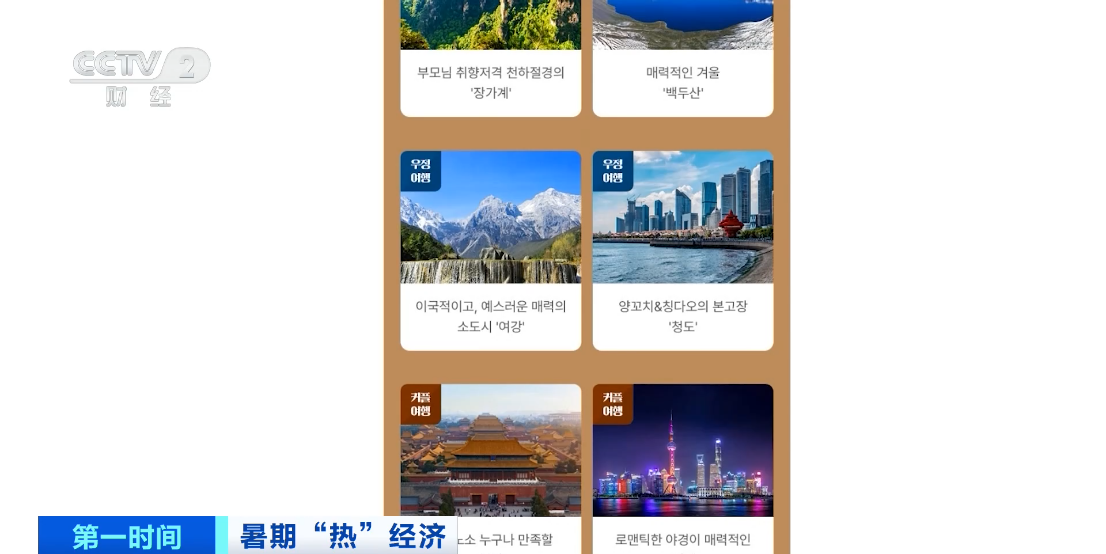This screenshot has width=1106, height=554.
Task: Open the '장가계' travel card
Action: point(490,60)
